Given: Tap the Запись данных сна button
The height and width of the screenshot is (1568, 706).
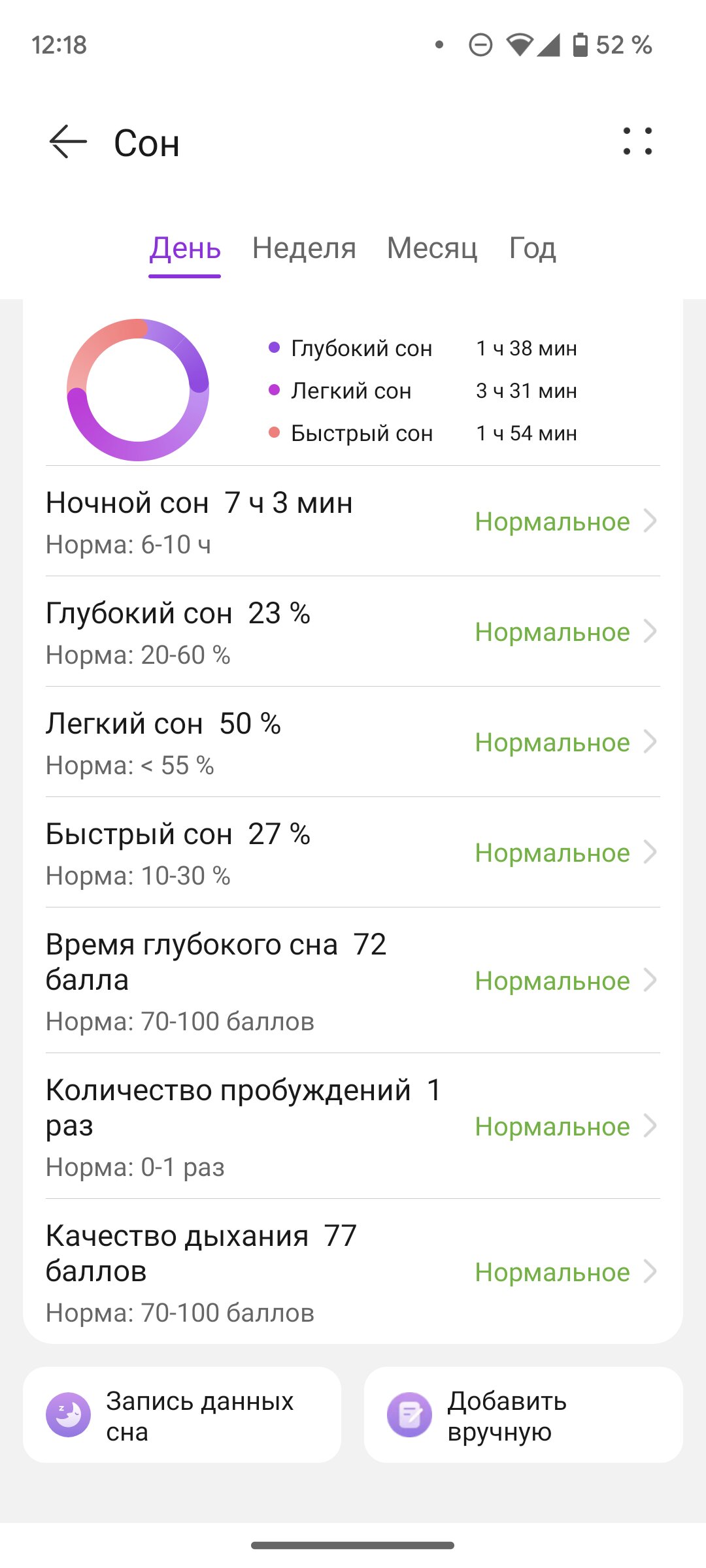Looking at the screenshot, I should 182,1415.
